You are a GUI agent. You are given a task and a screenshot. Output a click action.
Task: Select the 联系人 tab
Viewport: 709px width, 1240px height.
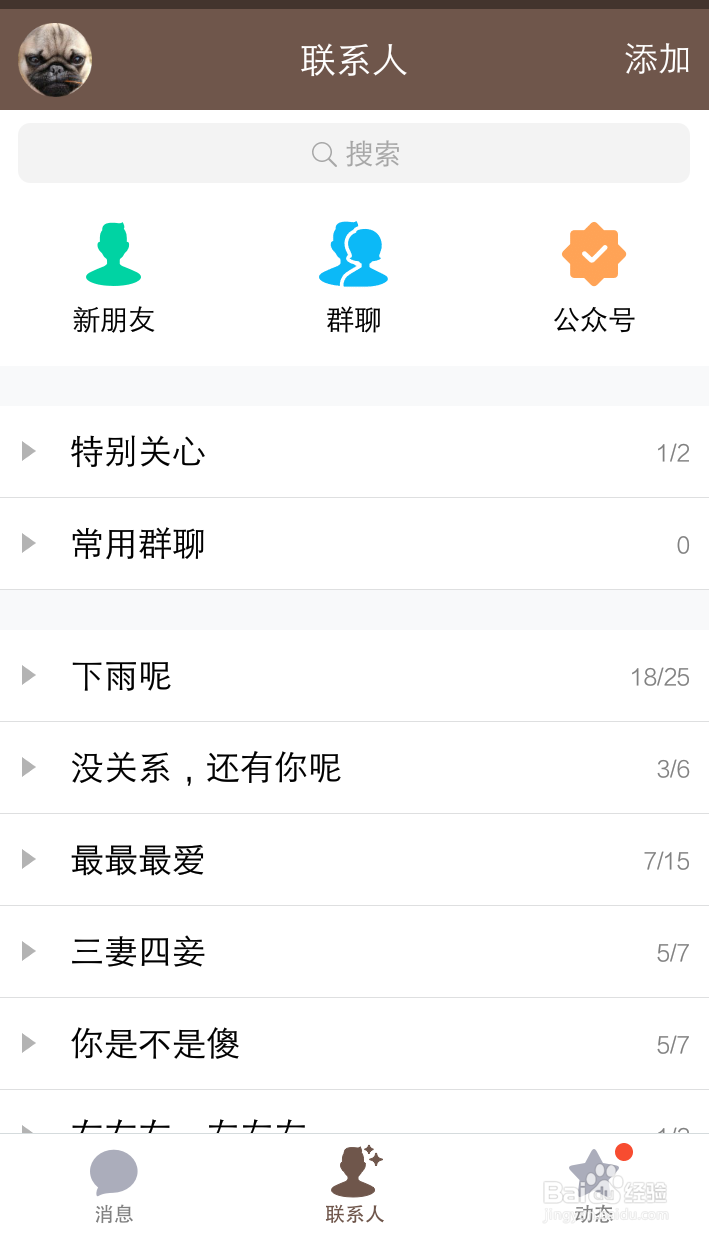[354, 1187]
